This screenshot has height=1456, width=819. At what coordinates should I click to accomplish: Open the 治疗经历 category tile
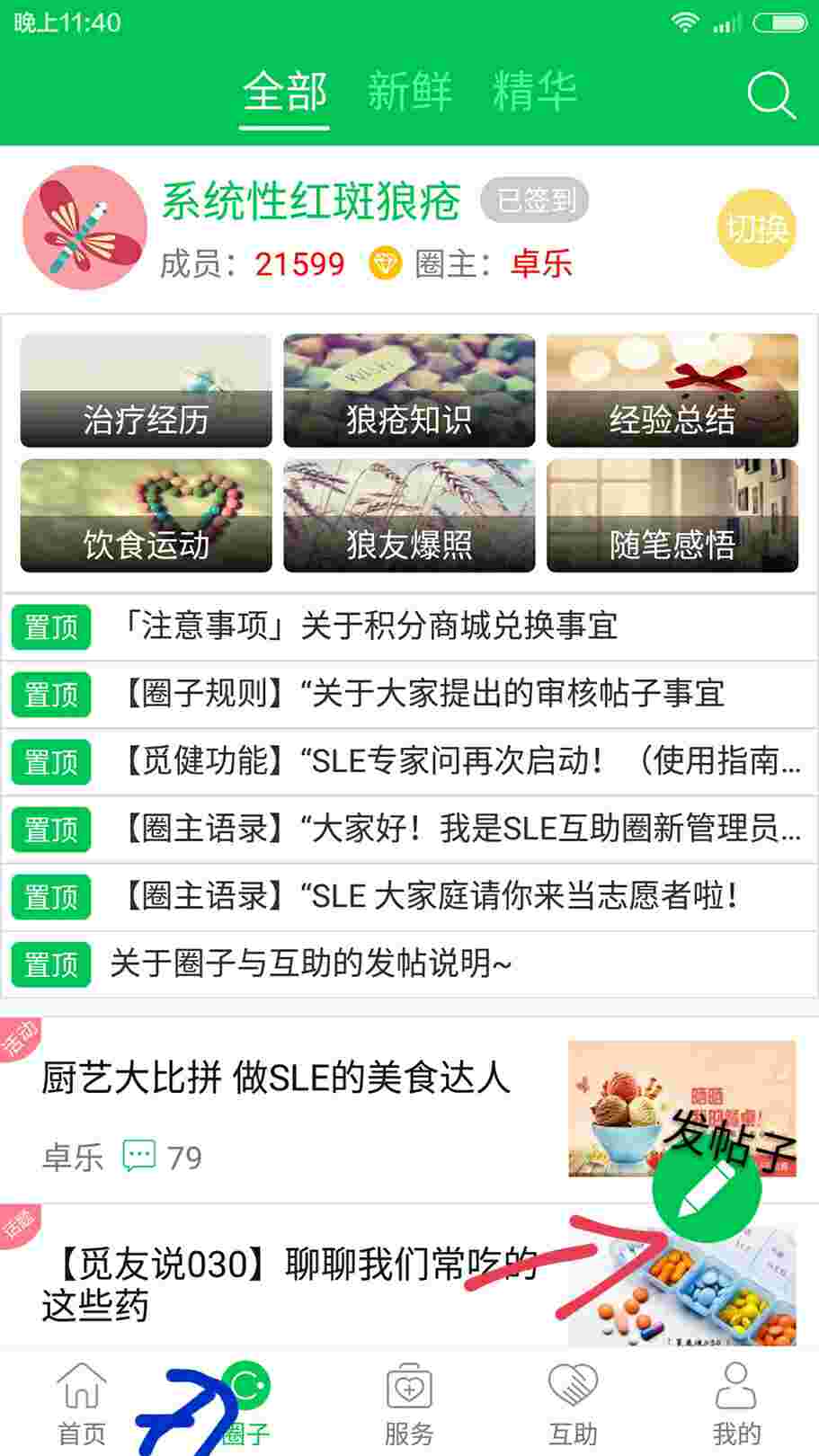(x=146, y=391)
